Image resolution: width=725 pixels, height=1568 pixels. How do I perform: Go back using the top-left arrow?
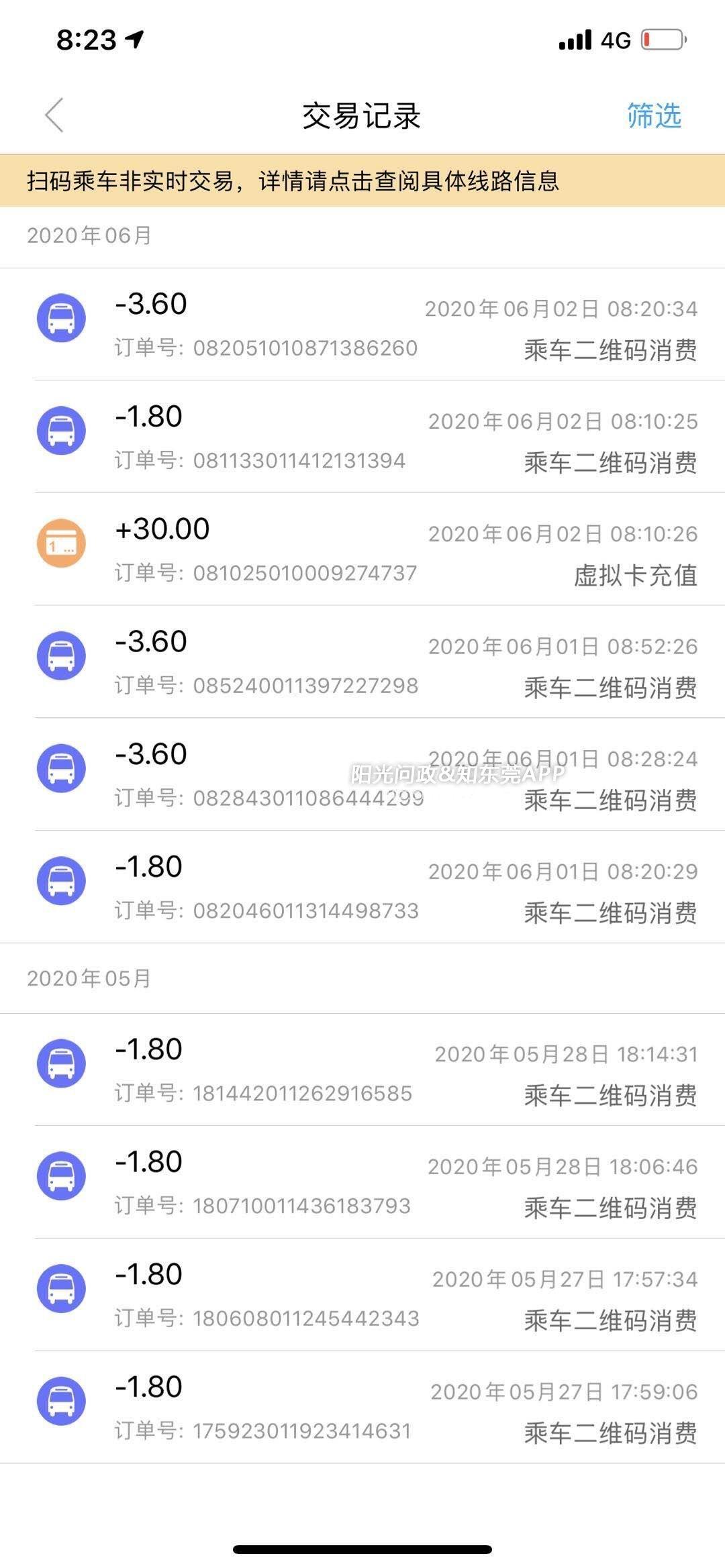(54, 115)
